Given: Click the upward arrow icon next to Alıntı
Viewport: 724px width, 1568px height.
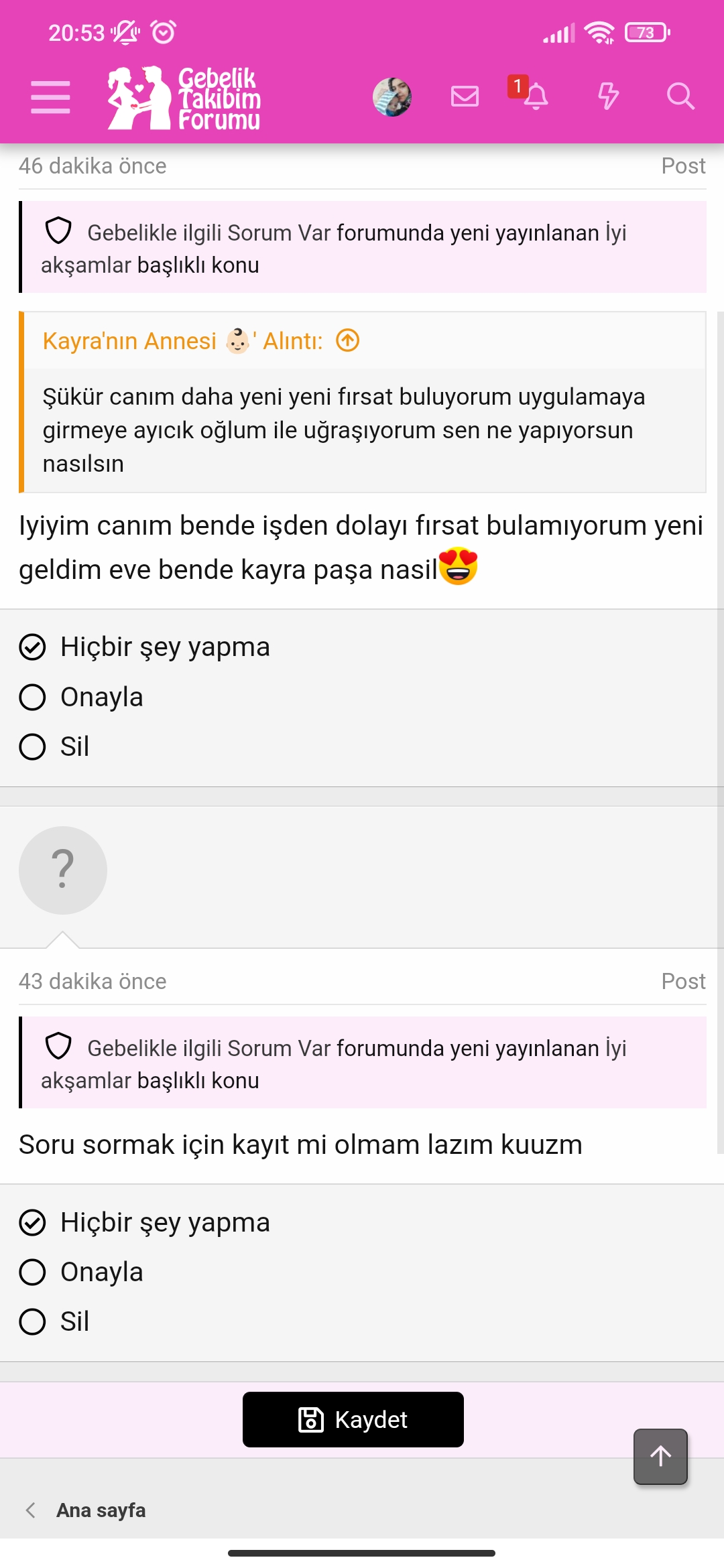Looking at the screenshot, I should (x=347, y=340).
